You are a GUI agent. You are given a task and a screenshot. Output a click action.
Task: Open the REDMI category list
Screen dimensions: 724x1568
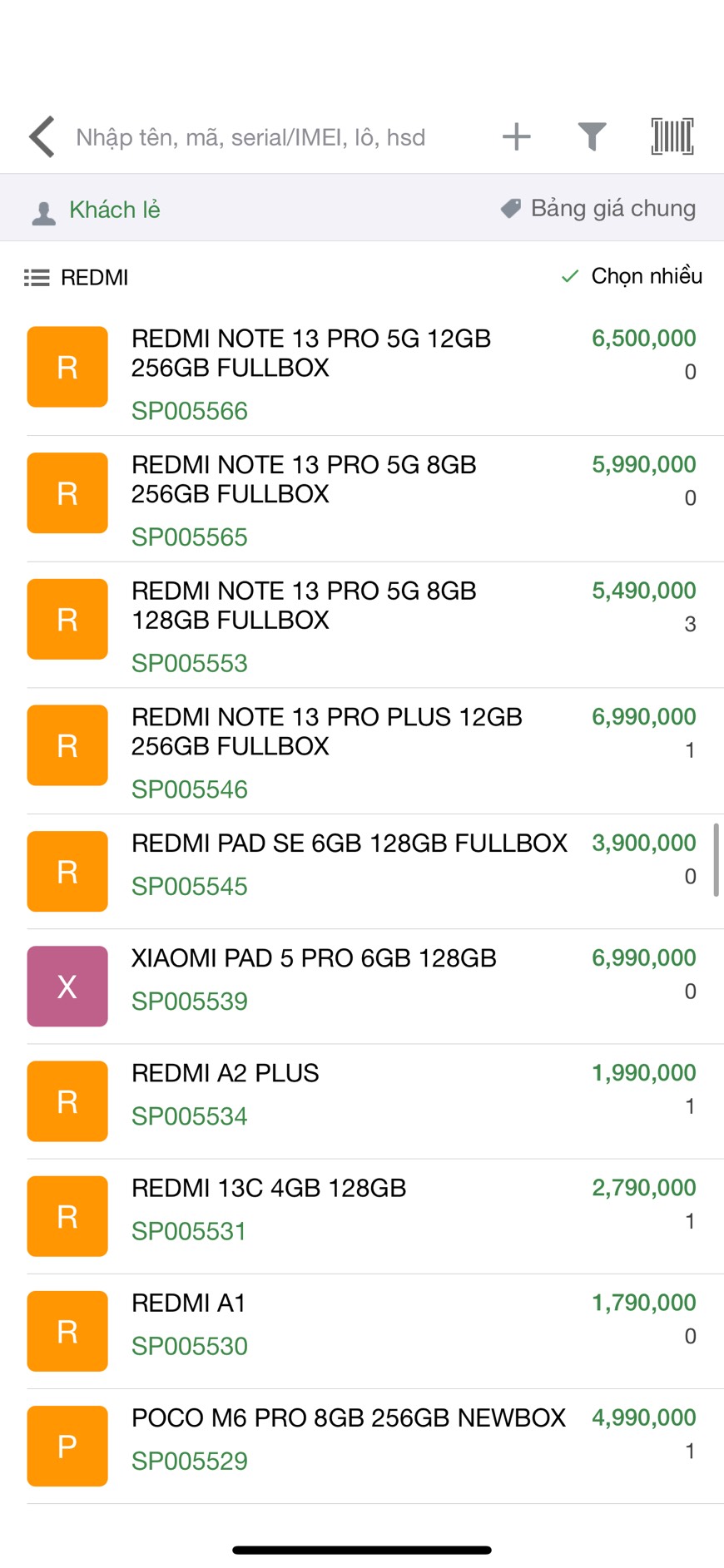77,277
